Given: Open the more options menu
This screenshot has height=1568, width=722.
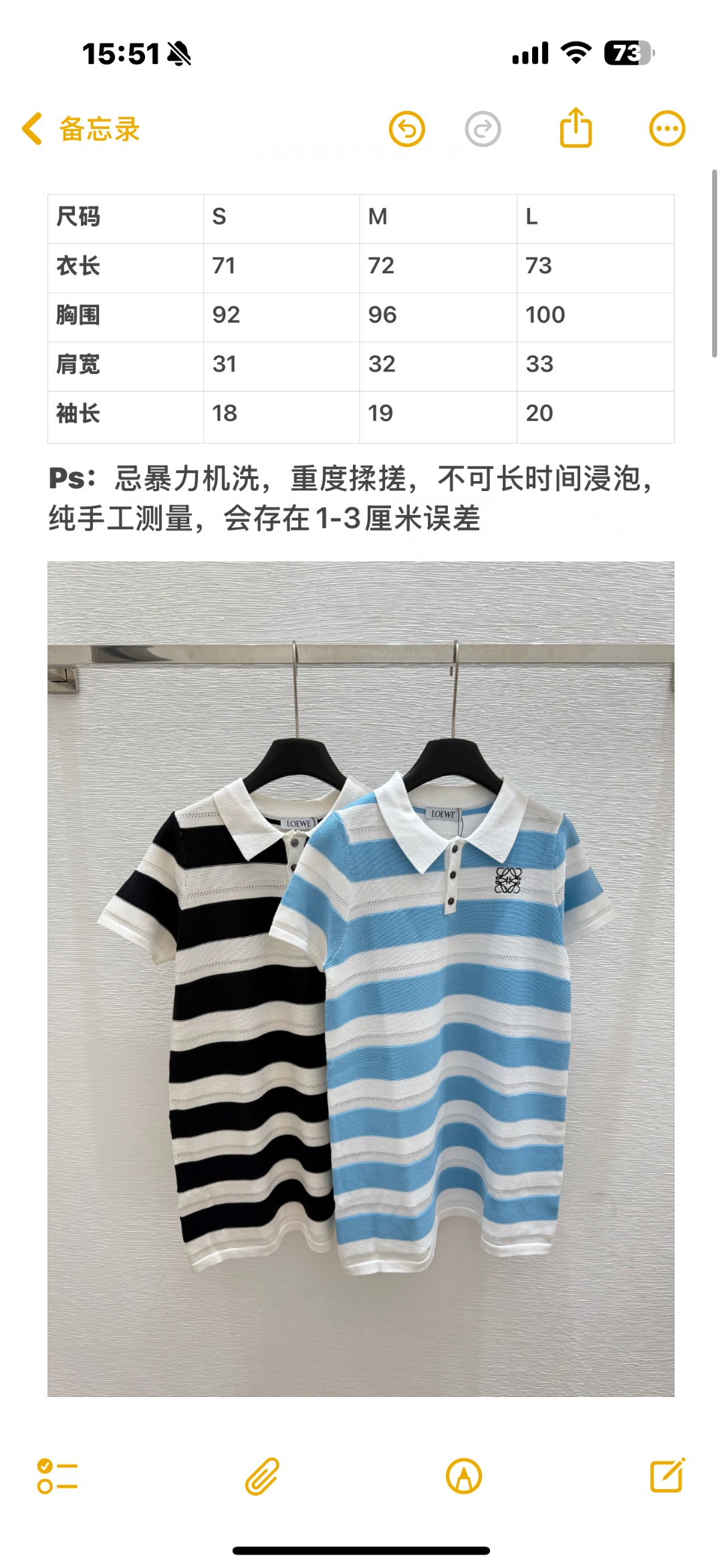Looking at the screenshot, I should (667, 129).
